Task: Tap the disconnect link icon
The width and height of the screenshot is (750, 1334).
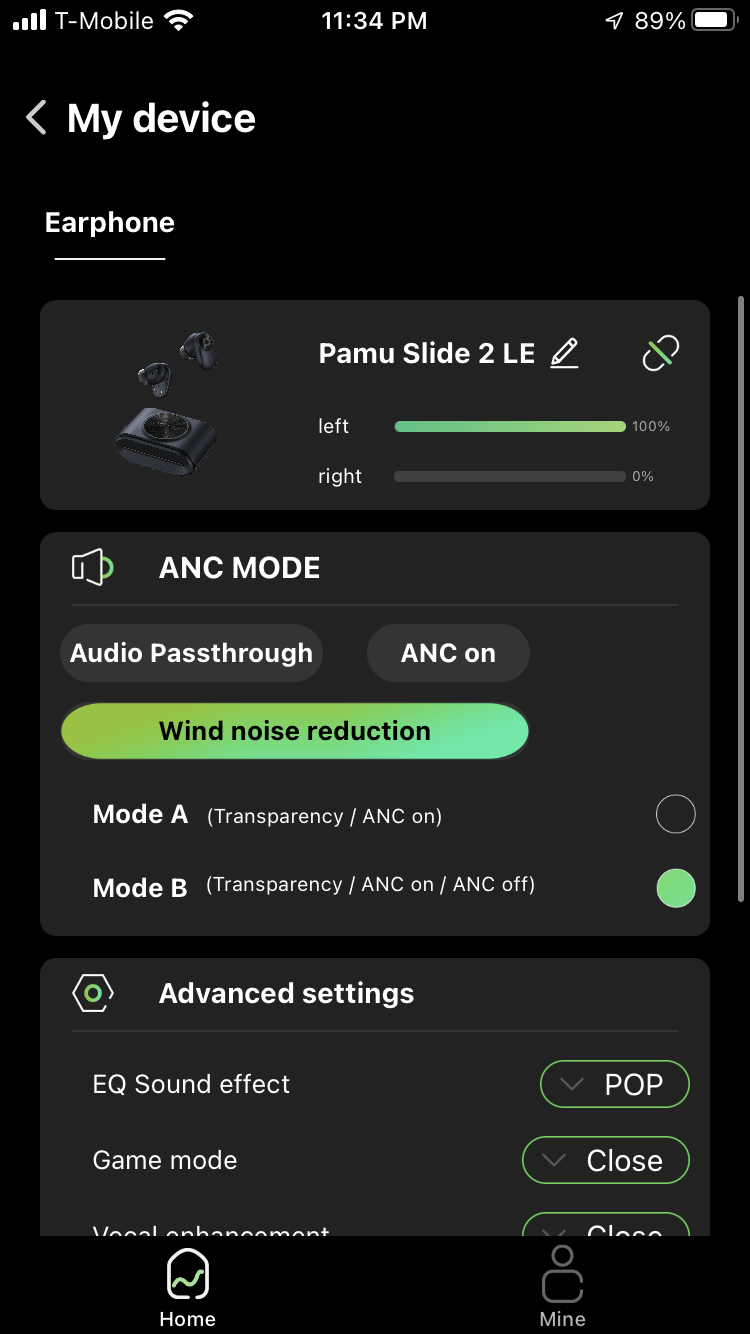Action: (x=660, y=353)
